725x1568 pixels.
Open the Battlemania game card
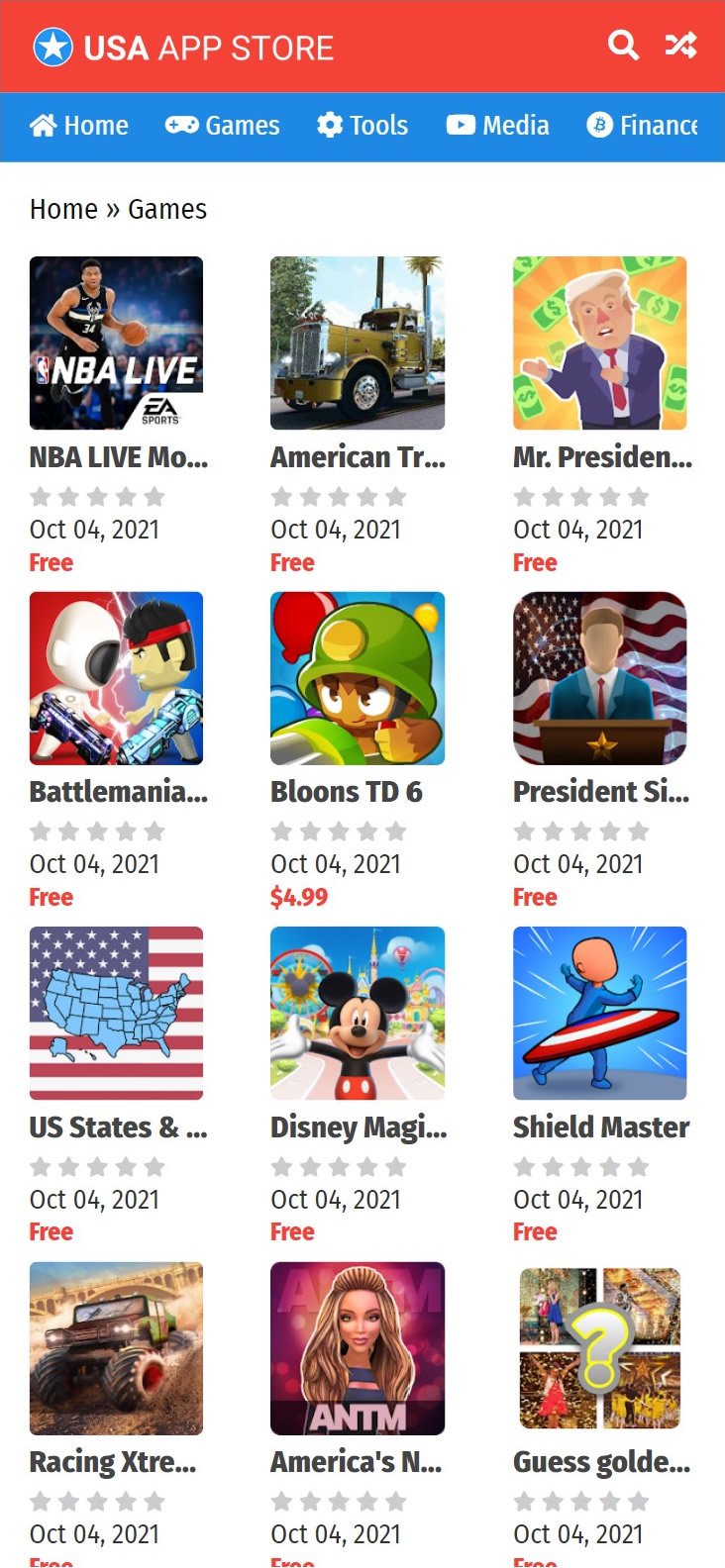pyautogui.click(x=117, y=678)
